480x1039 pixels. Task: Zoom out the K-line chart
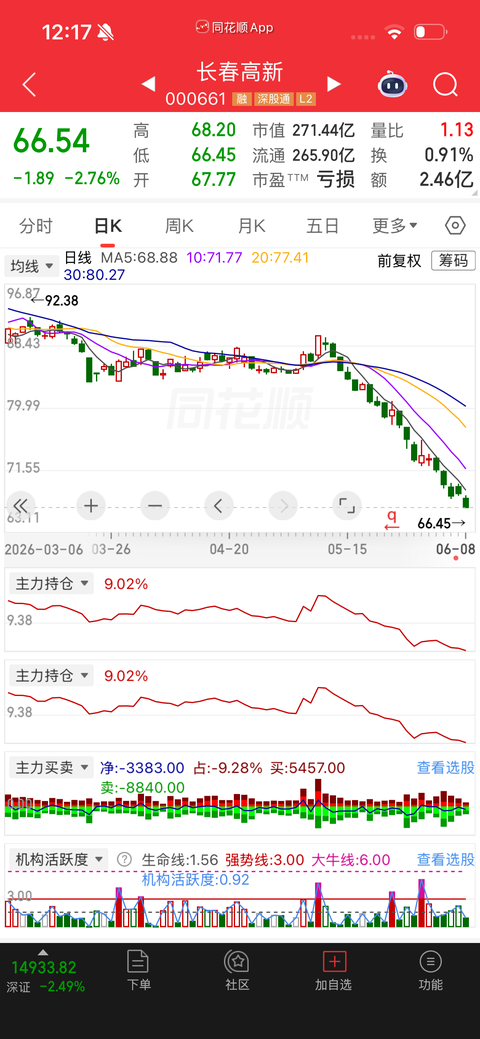(x=154, y=506)
